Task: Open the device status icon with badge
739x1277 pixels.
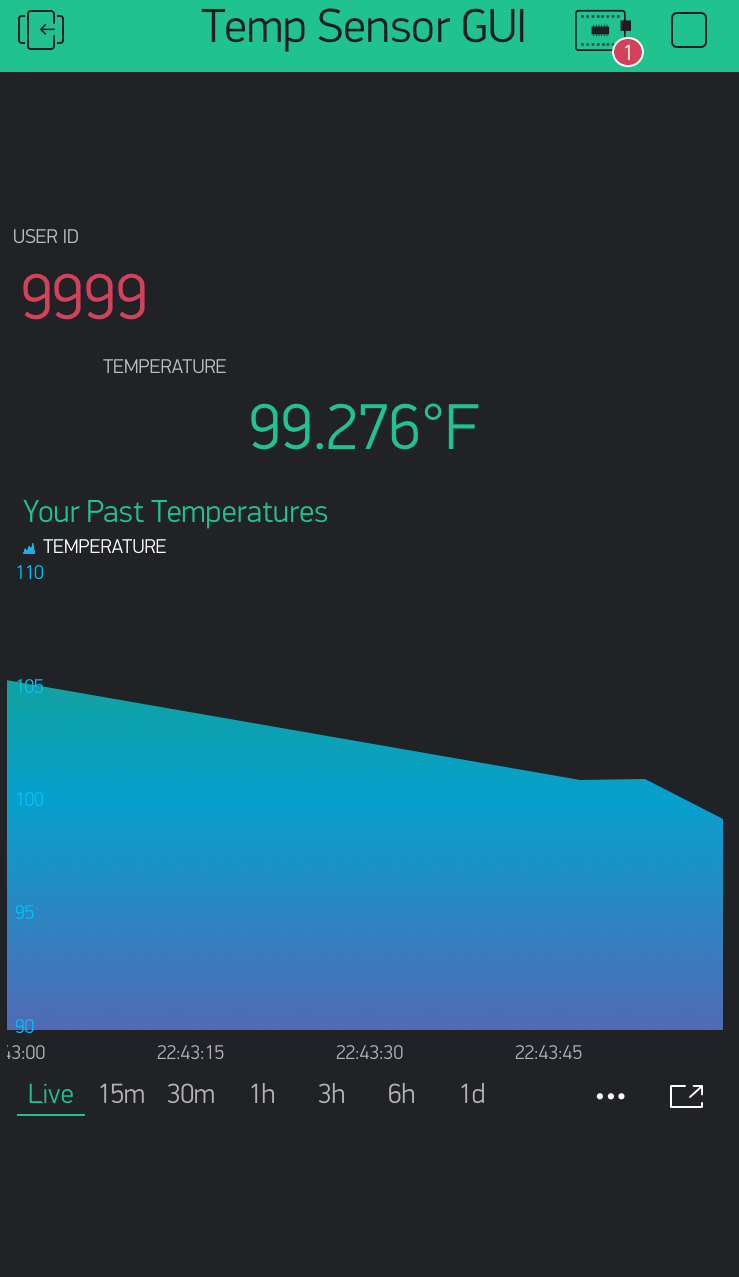Action: coord(606,35)
